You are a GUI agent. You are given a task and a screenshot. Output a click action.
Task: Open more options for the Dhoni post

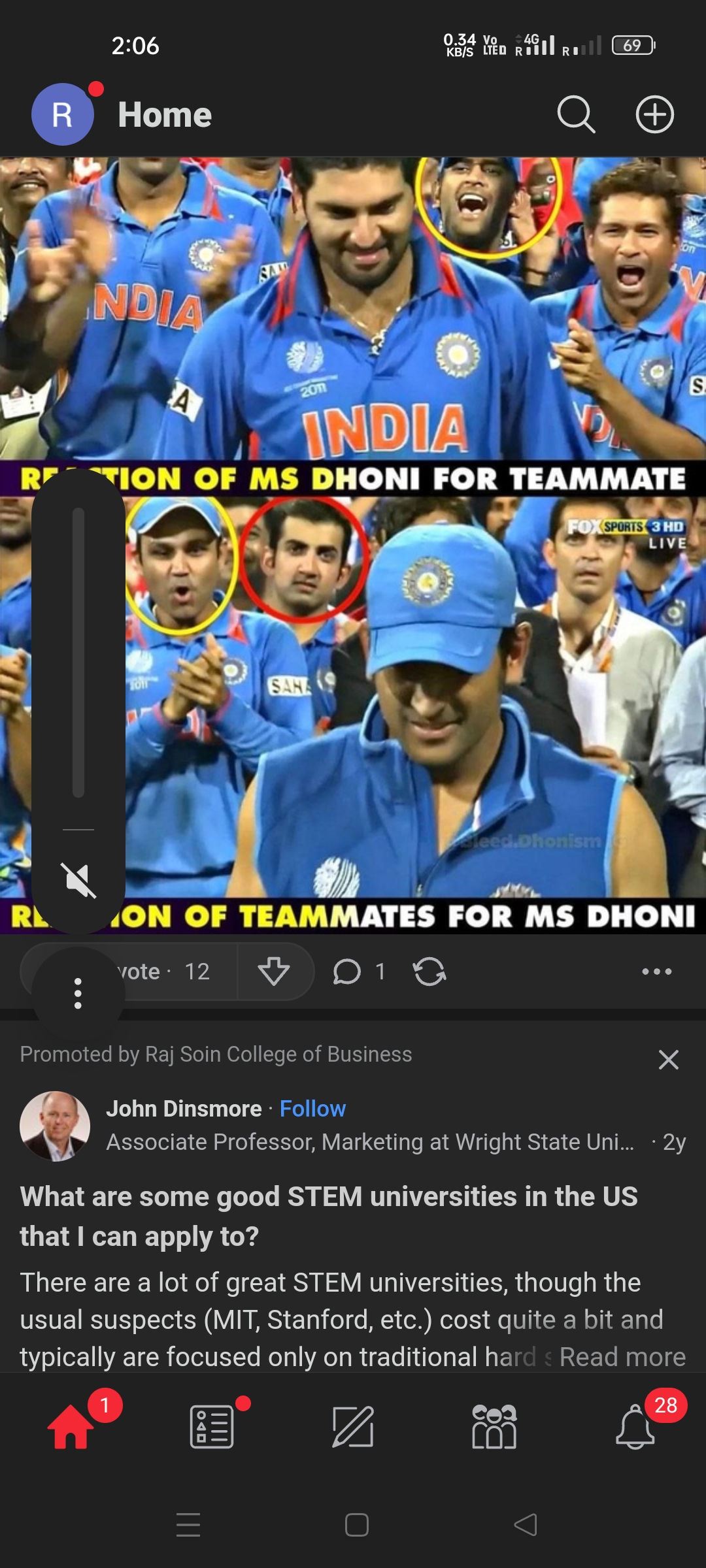point(656,972)
